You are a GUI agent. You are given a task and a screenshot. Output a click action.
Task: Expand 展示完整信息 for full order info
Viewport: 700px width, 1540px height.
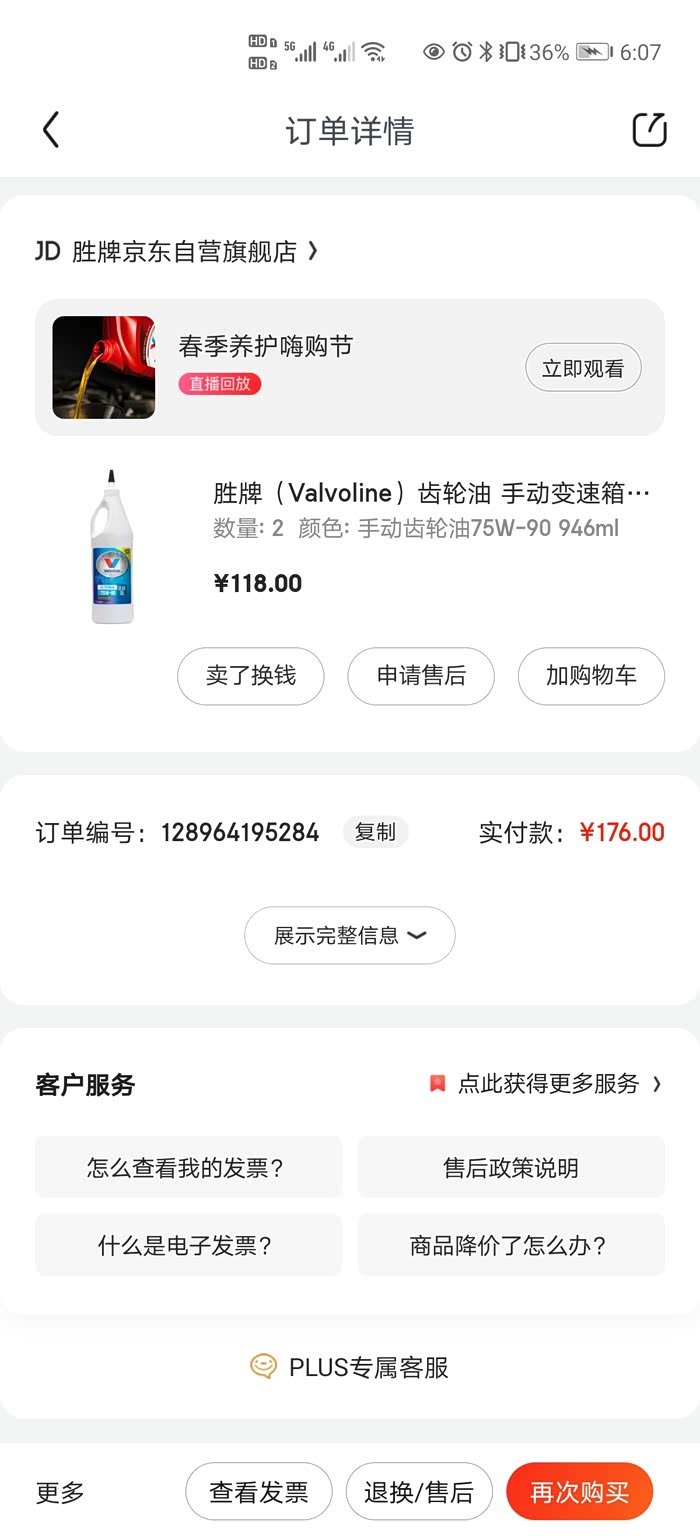pyautogui.click(x=350, y=936)
